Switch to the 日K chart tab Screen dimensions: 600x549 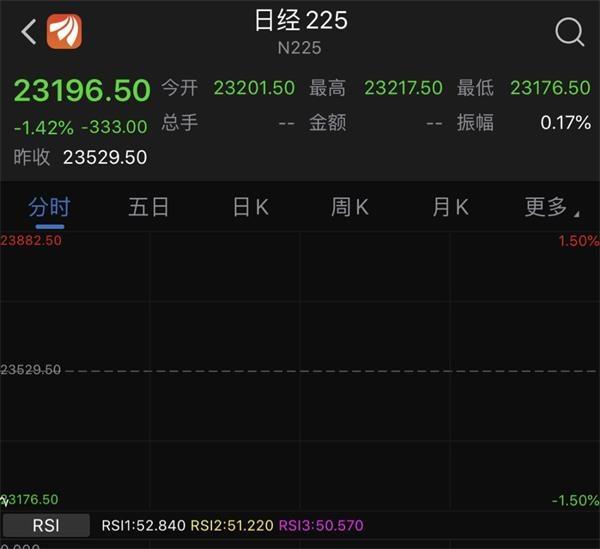[x=250, y=207]
